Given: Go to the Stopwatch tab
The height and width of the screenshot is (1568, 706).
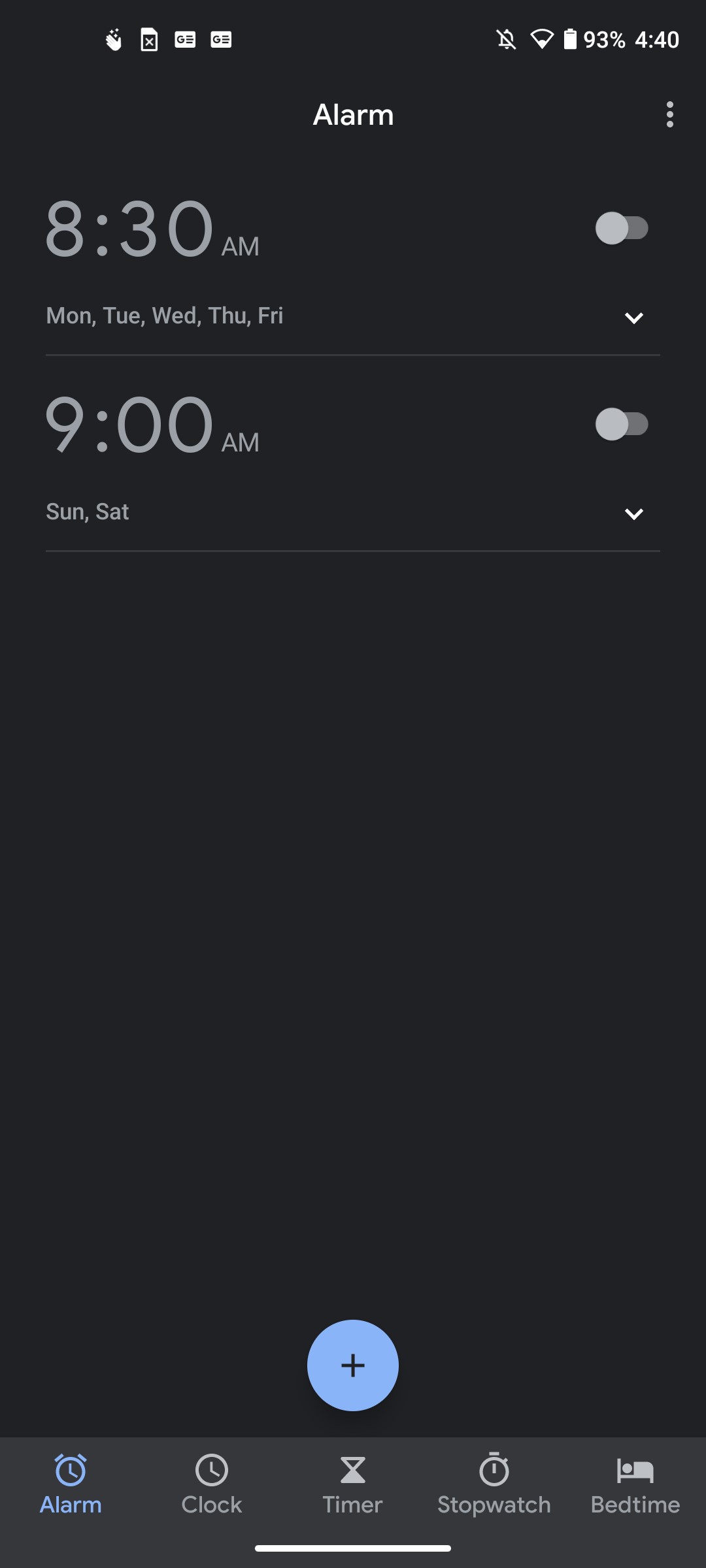Looking at the screenshot, I should (x=494, y=1484).
